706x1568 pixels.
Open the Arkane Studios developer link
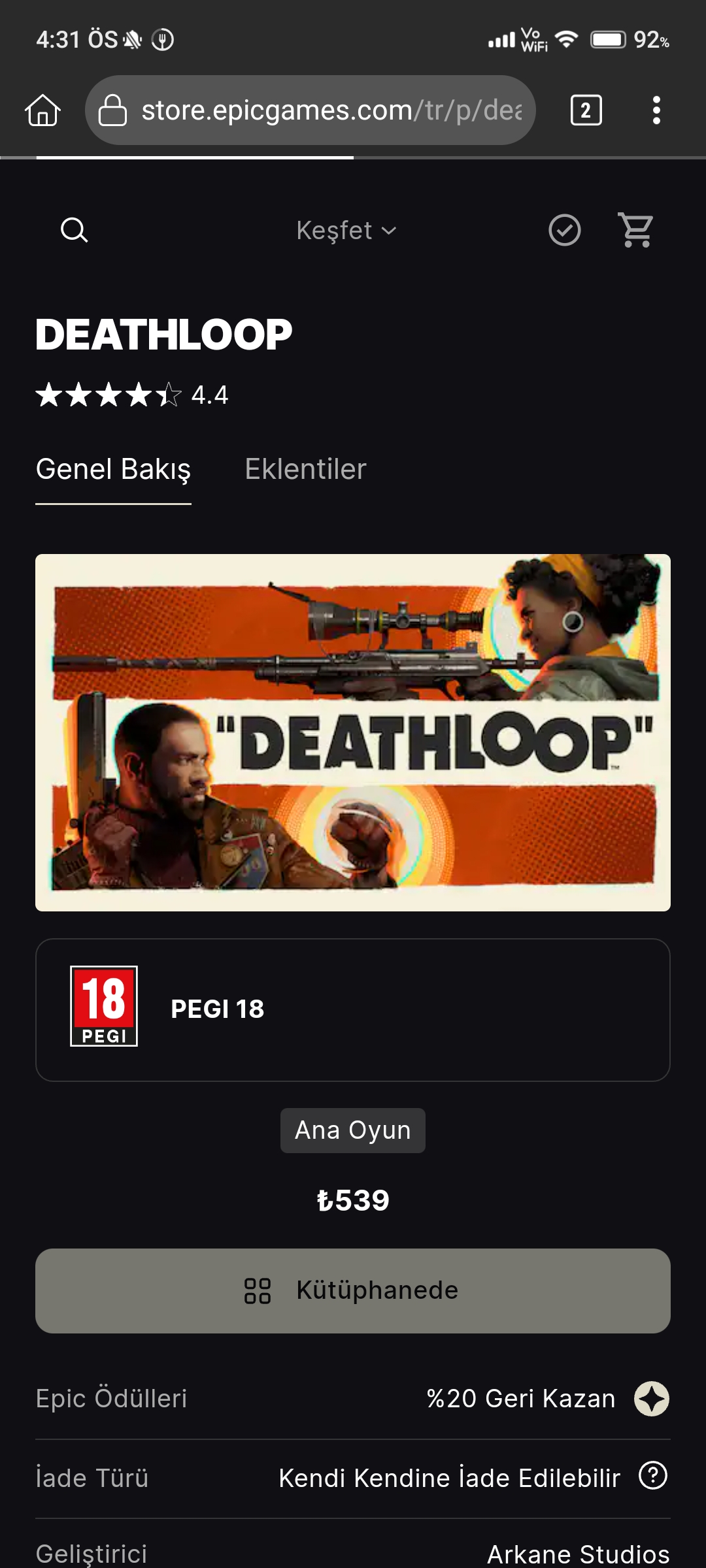coord(579,1554)
